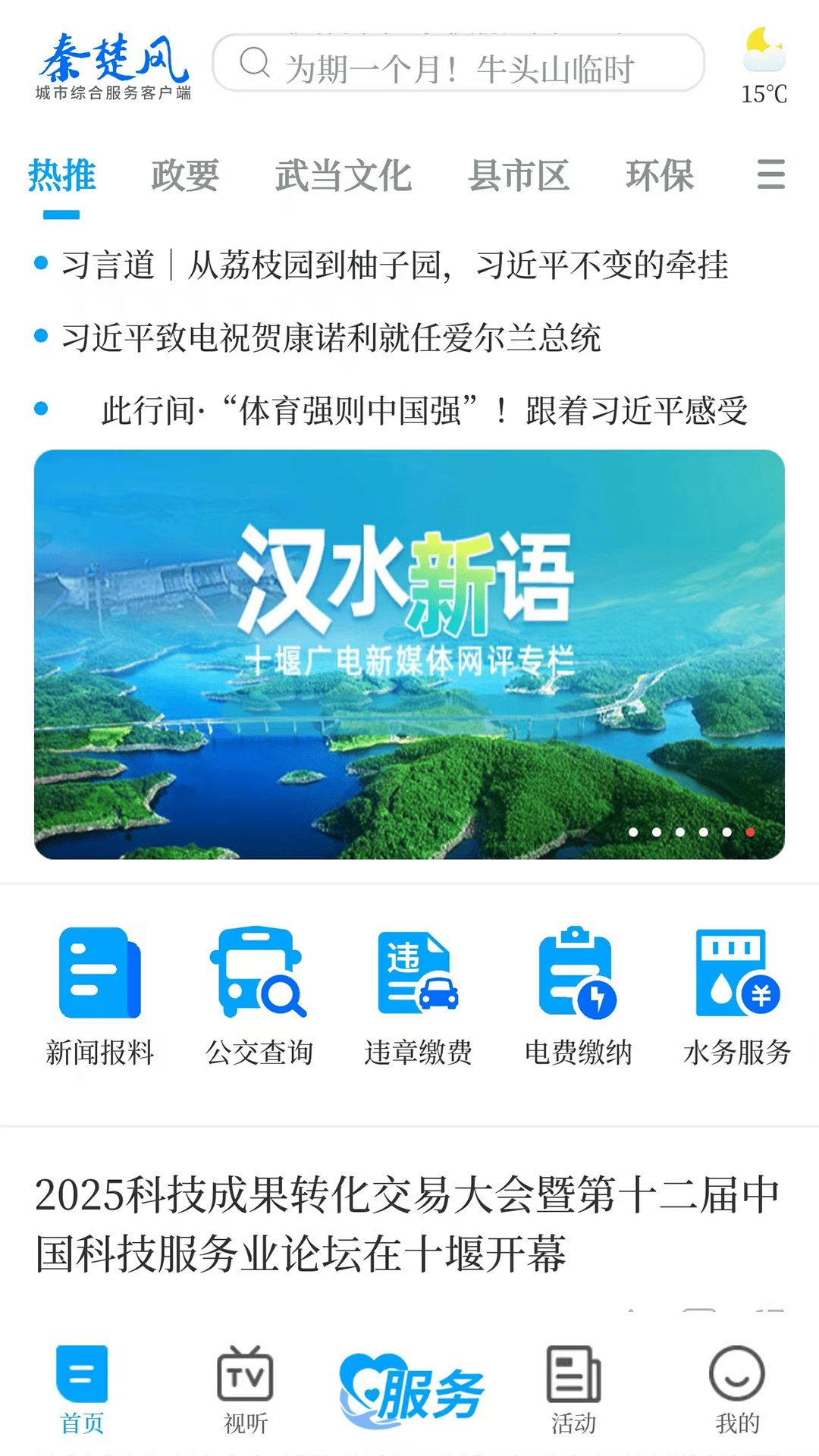Open the 武当文化 category tab

click(344, 176)
